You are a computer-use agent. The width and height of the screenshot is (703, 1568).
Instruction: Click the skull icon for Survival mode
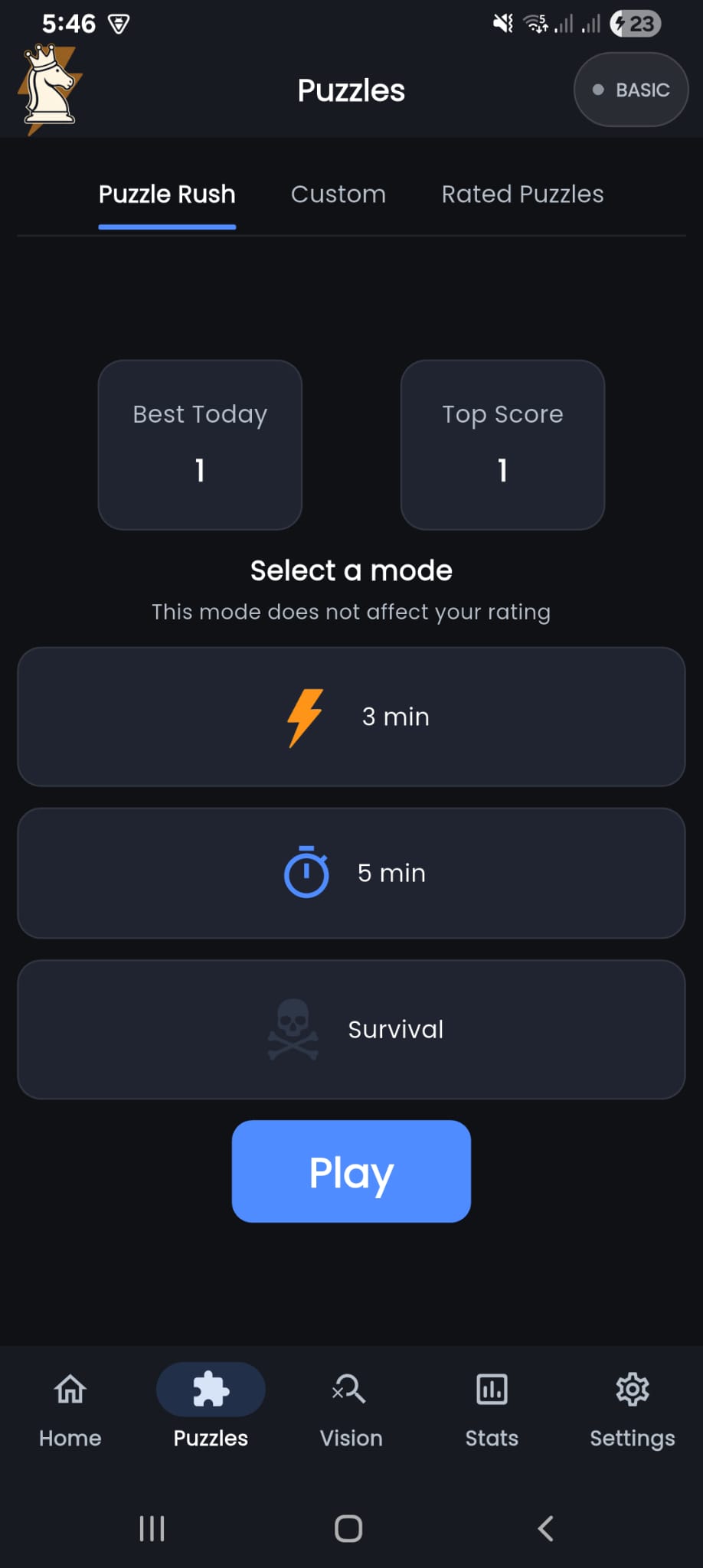click(x=293, y=1028)
